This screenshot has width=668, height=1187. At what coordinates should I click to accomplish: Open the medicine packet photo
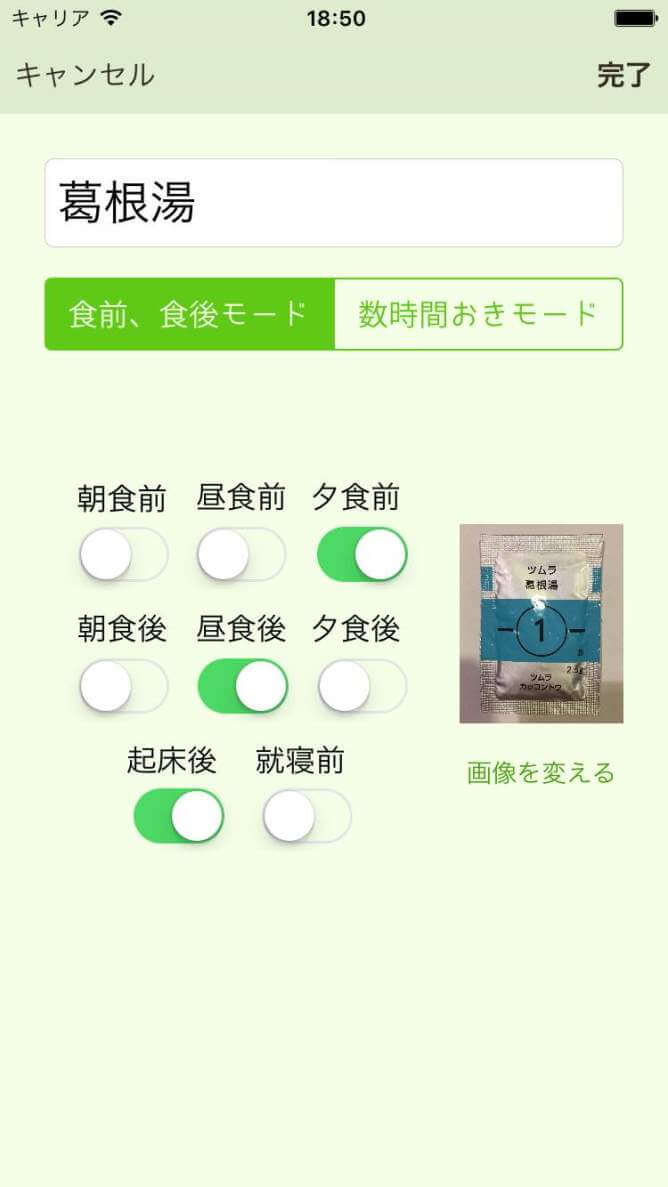541,623
